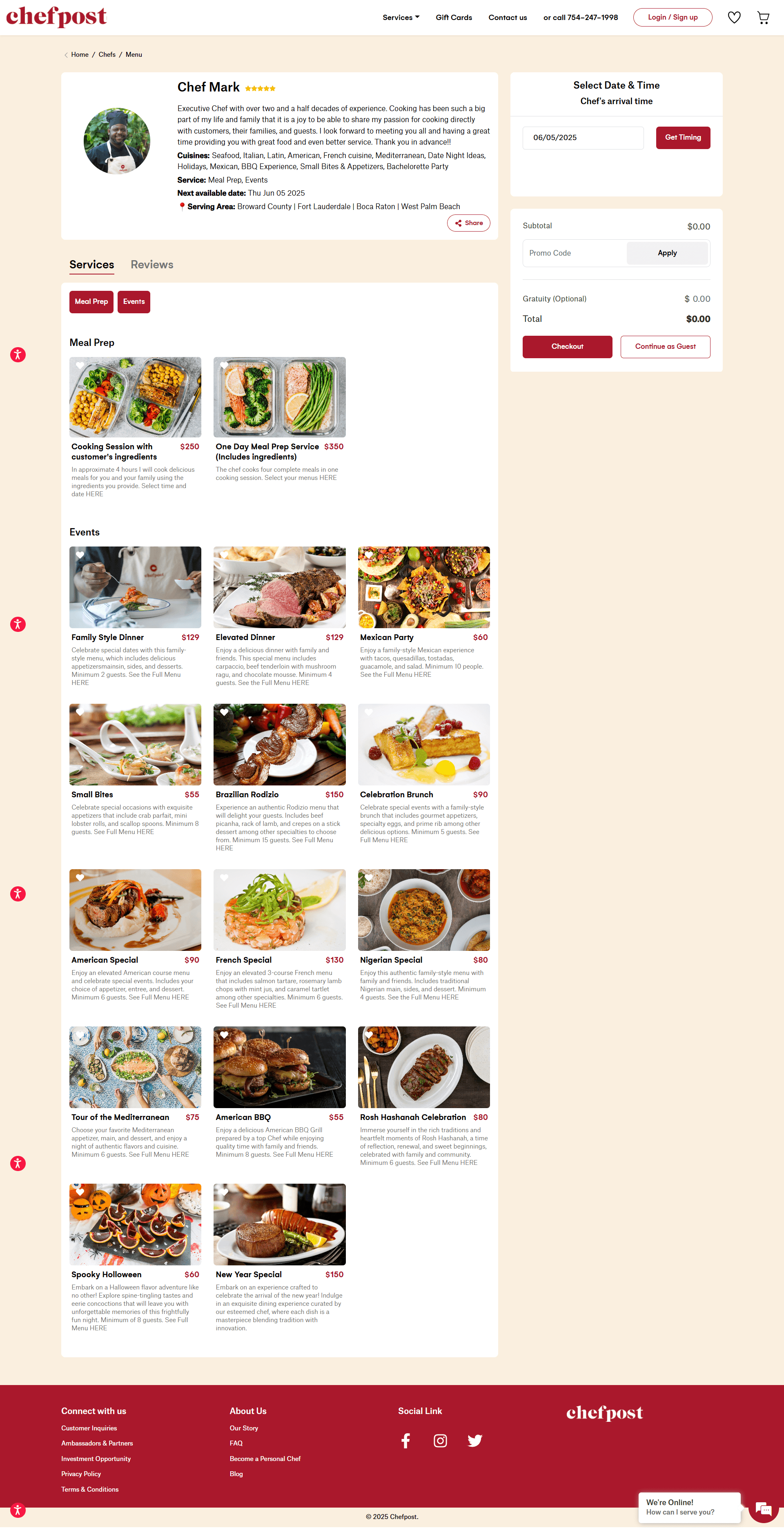The image size is (784, 1528).
Task: Open One Day Meal Prep Service card
Action: coord(279,397)
